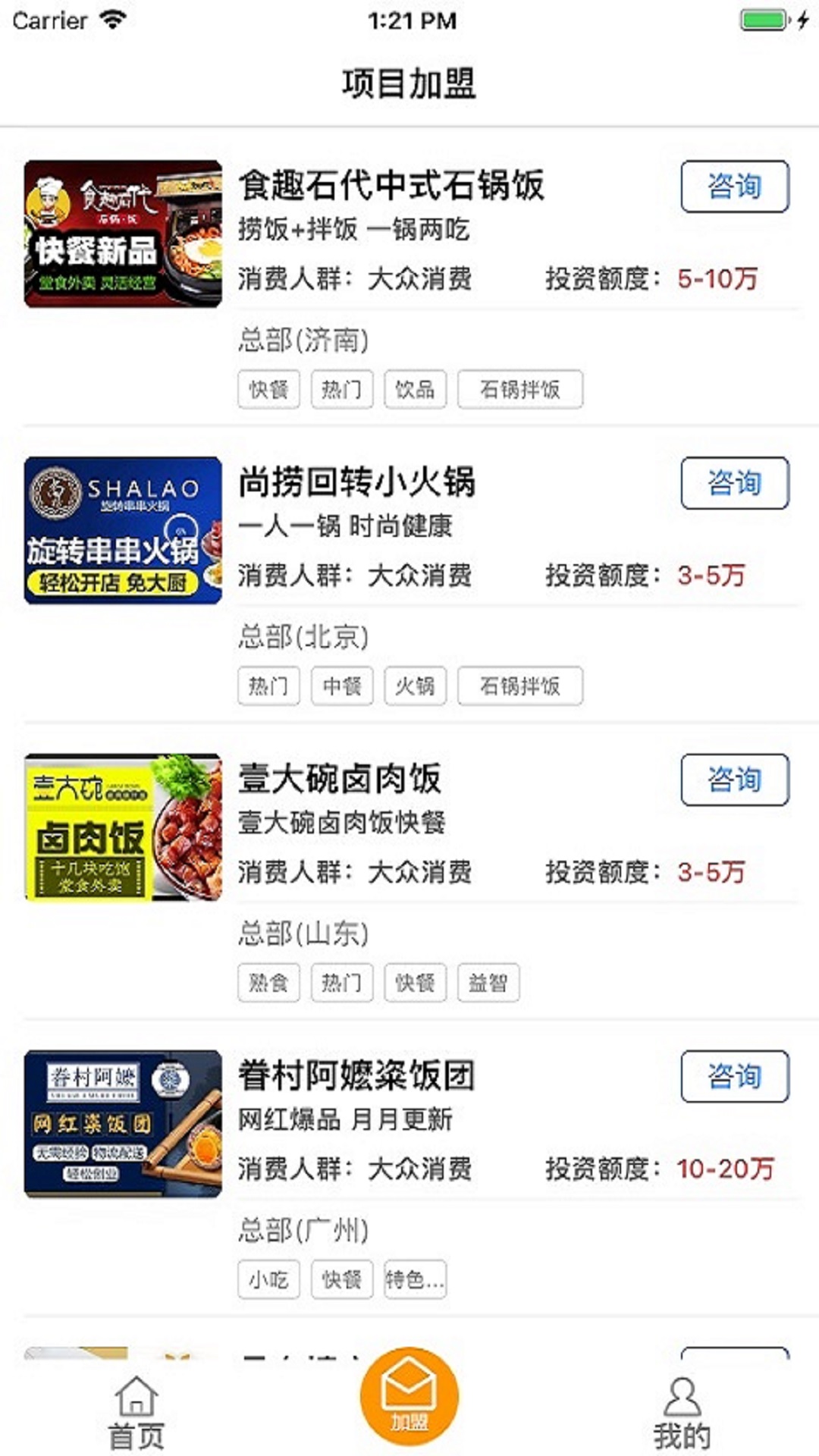
Task: Select the 益智 tag under 壹大碗卤肉饭
Action: click(489, 982)
